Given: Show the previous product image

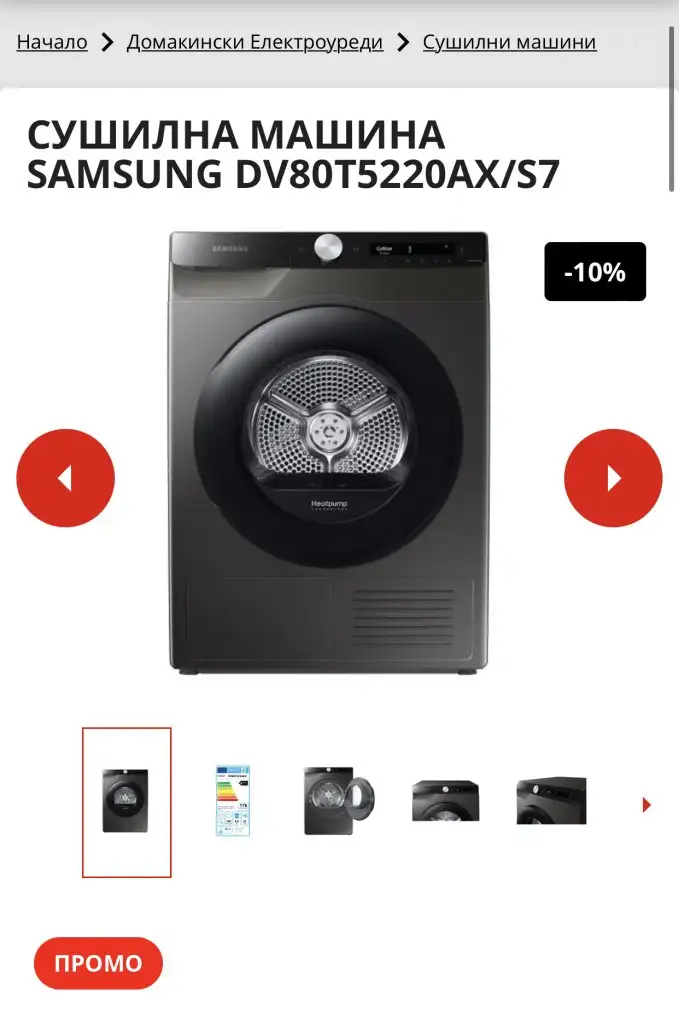Looking at the screenshot, I should coord(66,478).
